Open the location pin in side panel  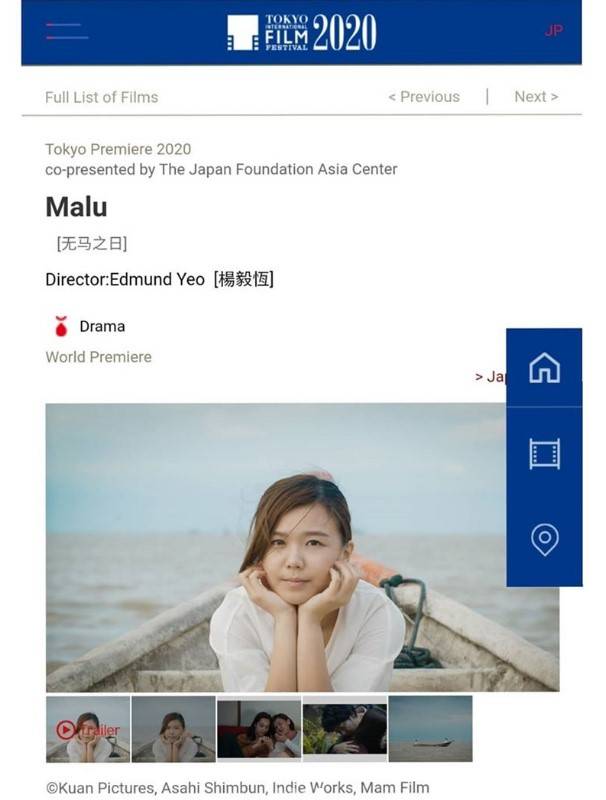pyautogui.click(x=544, y=540)
